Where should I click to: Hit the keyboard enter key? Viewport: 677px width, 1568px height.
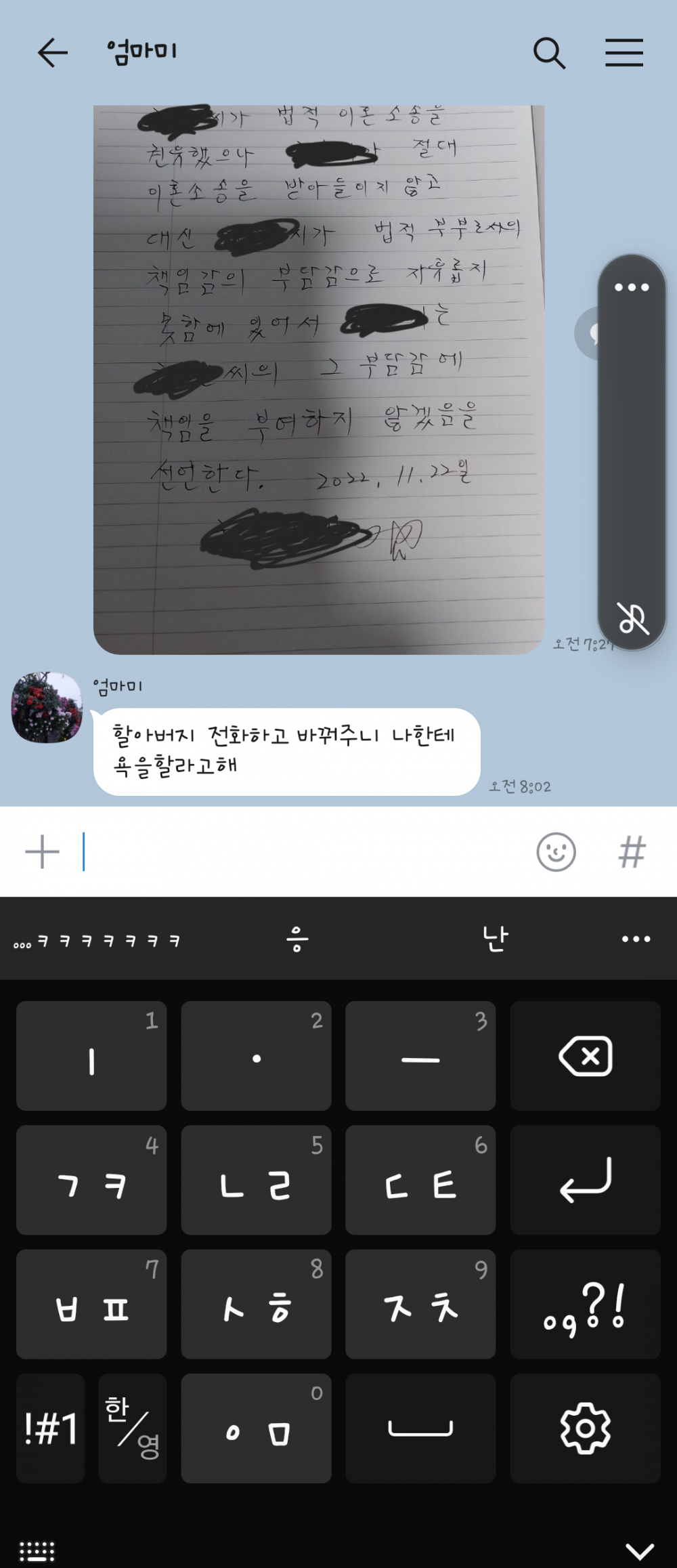click(x=585, y=1180)
